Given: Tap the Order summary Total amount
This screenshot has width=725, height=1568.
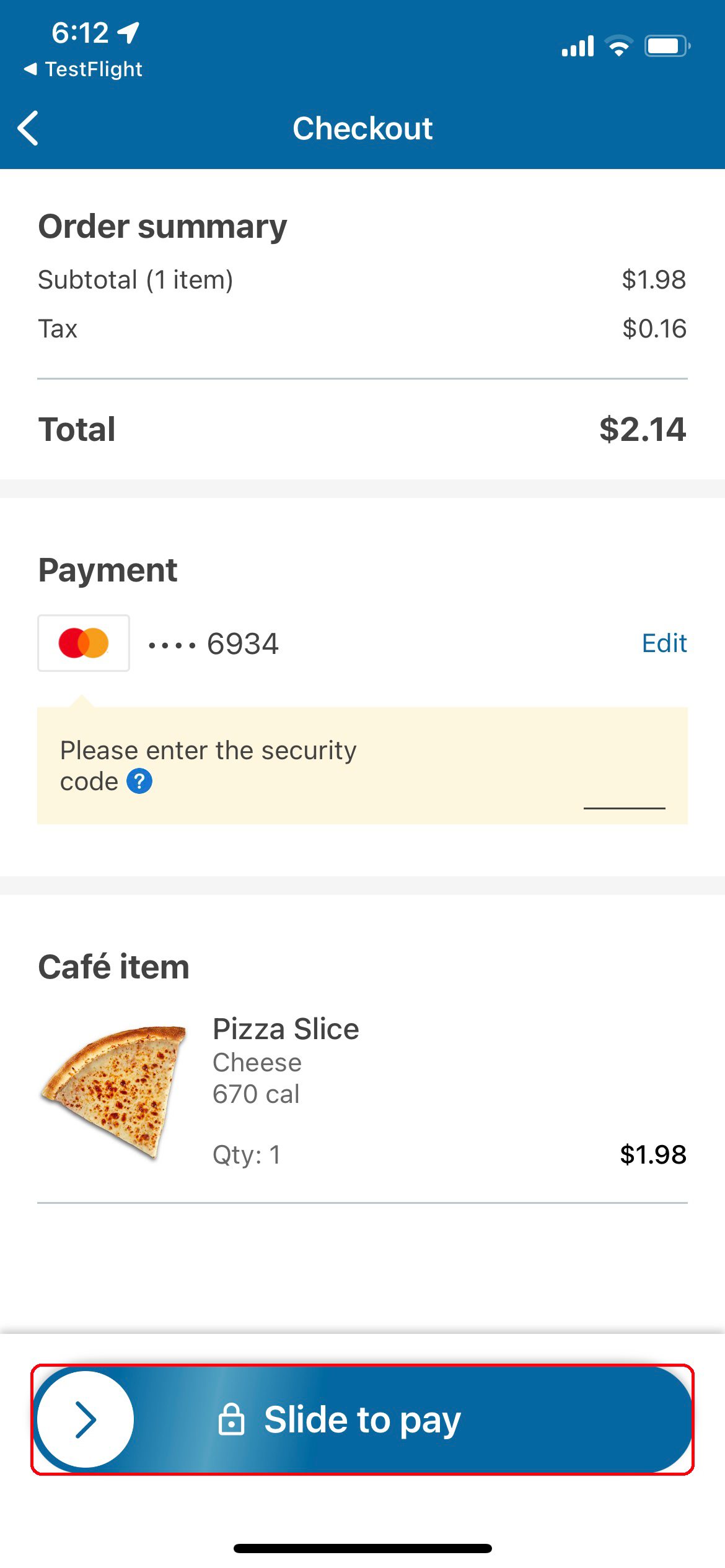Looking at the screenshot, I should tap(642, 429).
